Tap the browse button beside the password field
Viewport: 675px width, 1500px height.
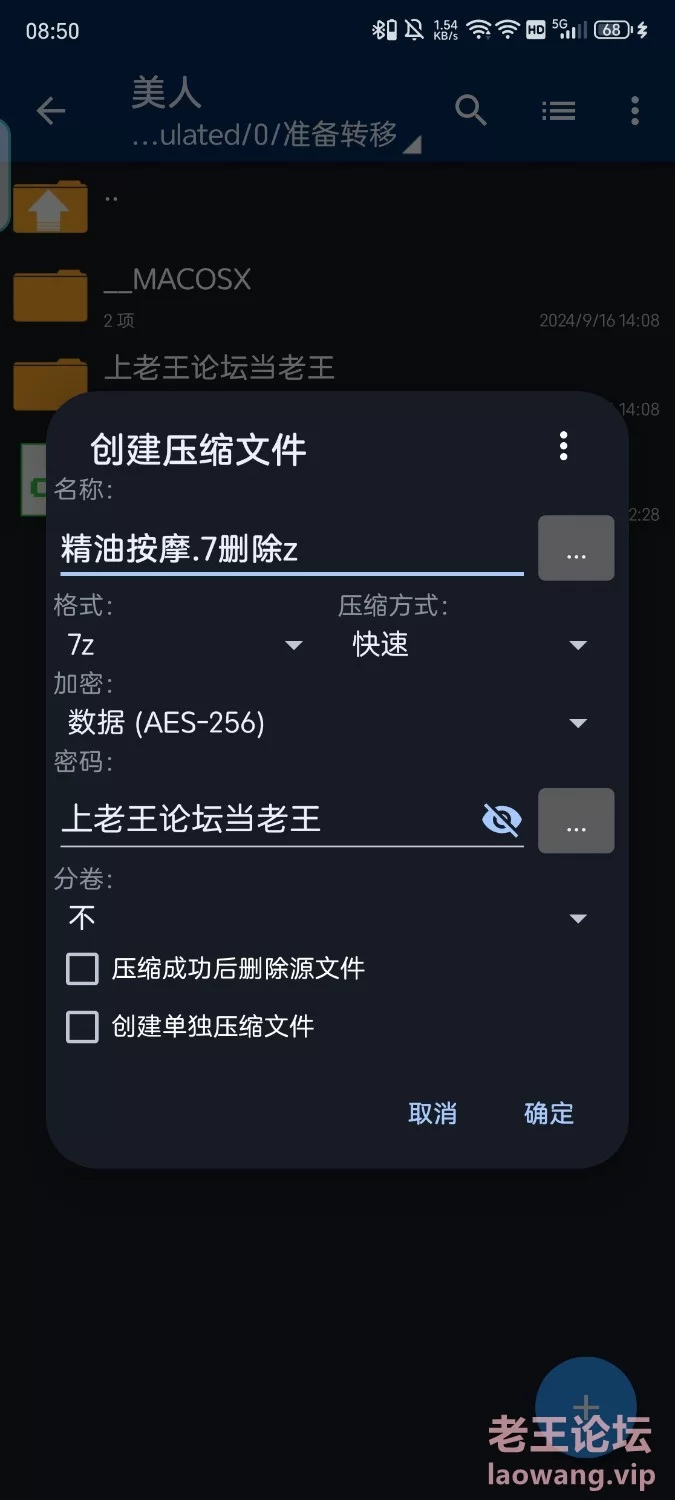pos(576,821)
